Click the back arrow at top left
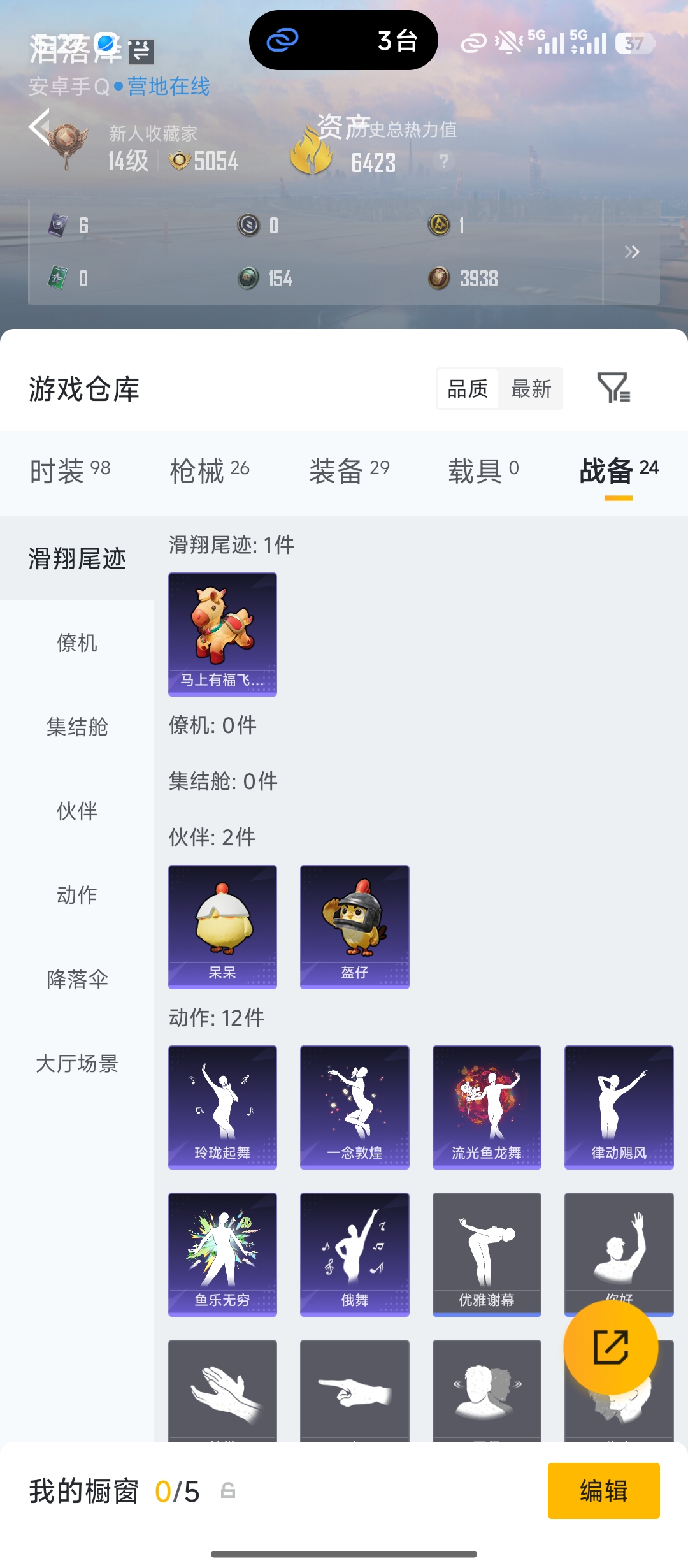Viewport: 688px width, 1568px height. click(39, 126)
